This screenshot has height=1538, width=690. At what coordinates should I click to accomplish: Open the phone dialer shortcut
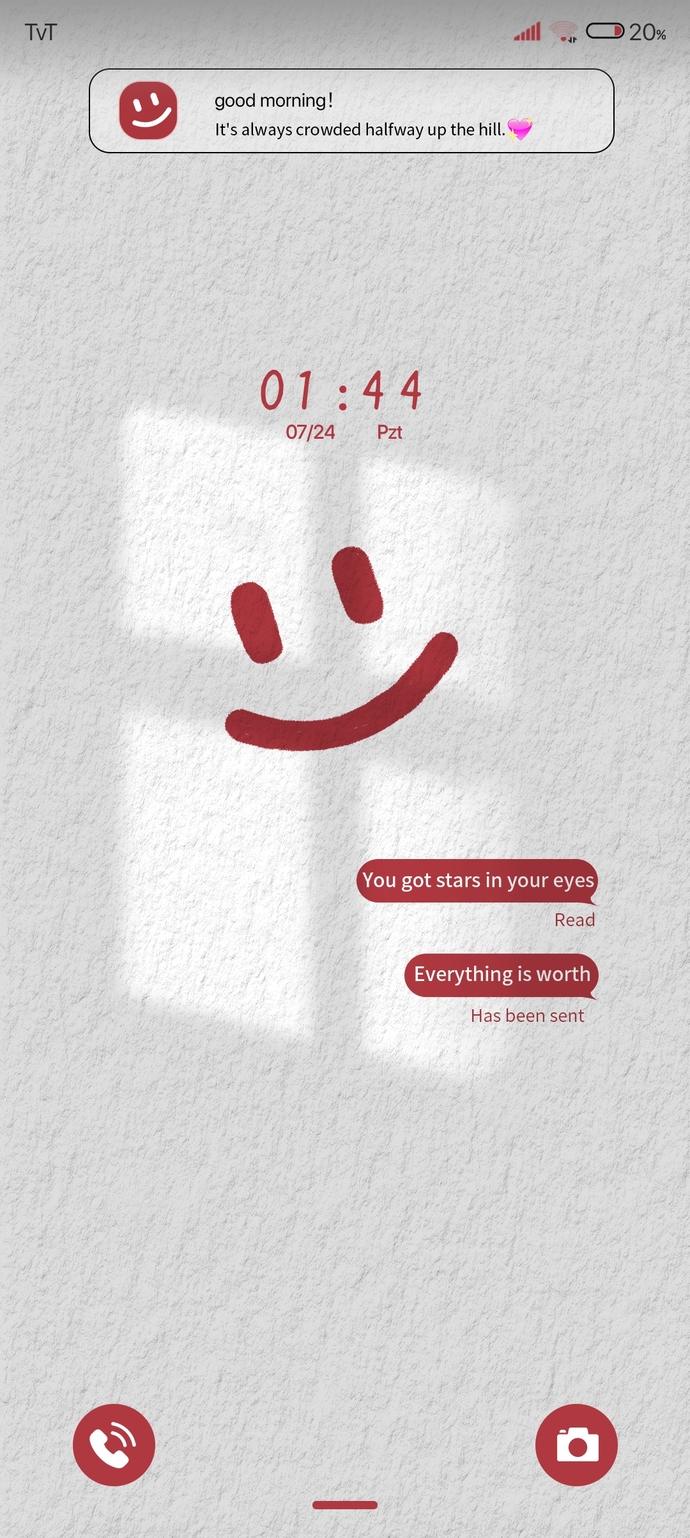114,1445
